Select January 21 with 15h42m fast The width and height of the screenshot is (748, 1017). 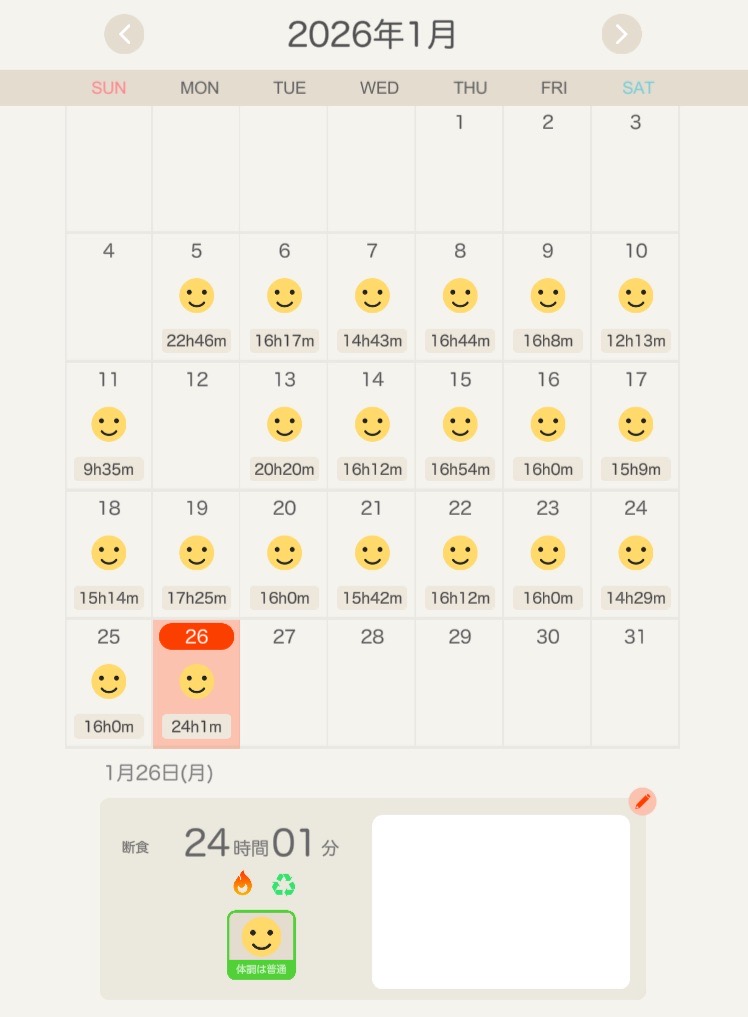[x=372, y=553]
